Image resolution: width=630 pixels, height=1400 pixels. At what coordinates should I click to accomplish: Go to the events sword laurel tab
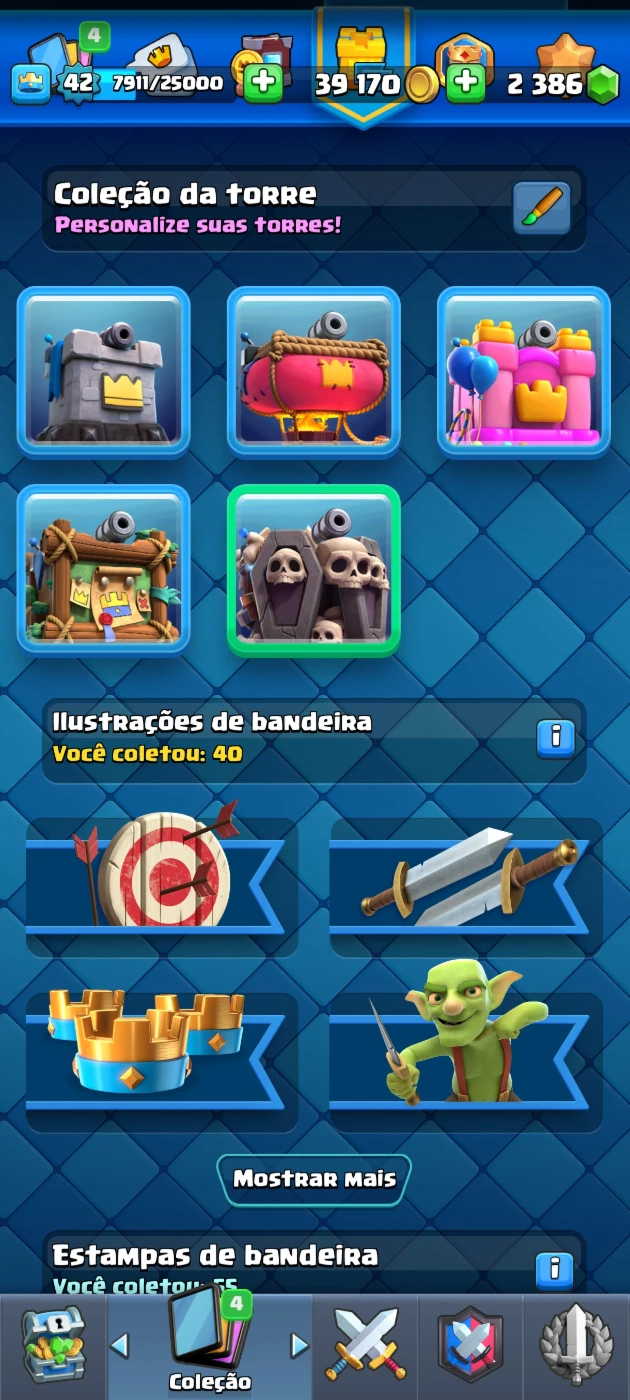576,1345
